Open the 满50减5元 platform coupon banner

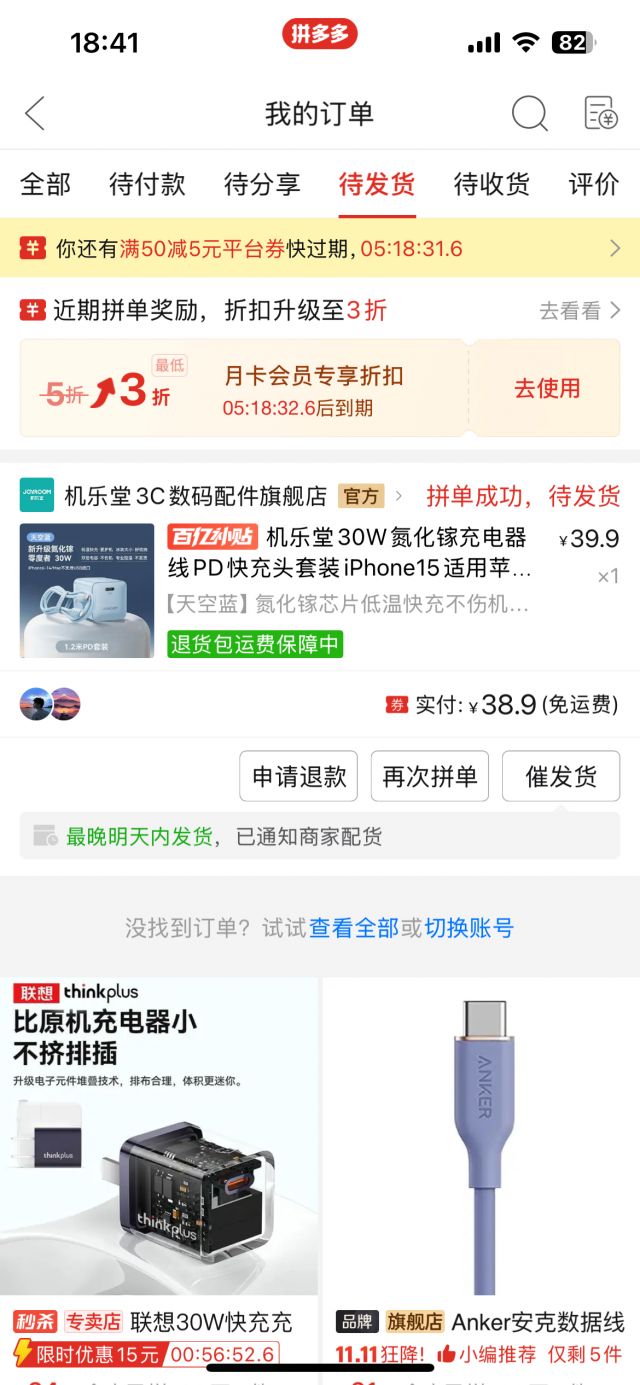[x=320, y=248]
